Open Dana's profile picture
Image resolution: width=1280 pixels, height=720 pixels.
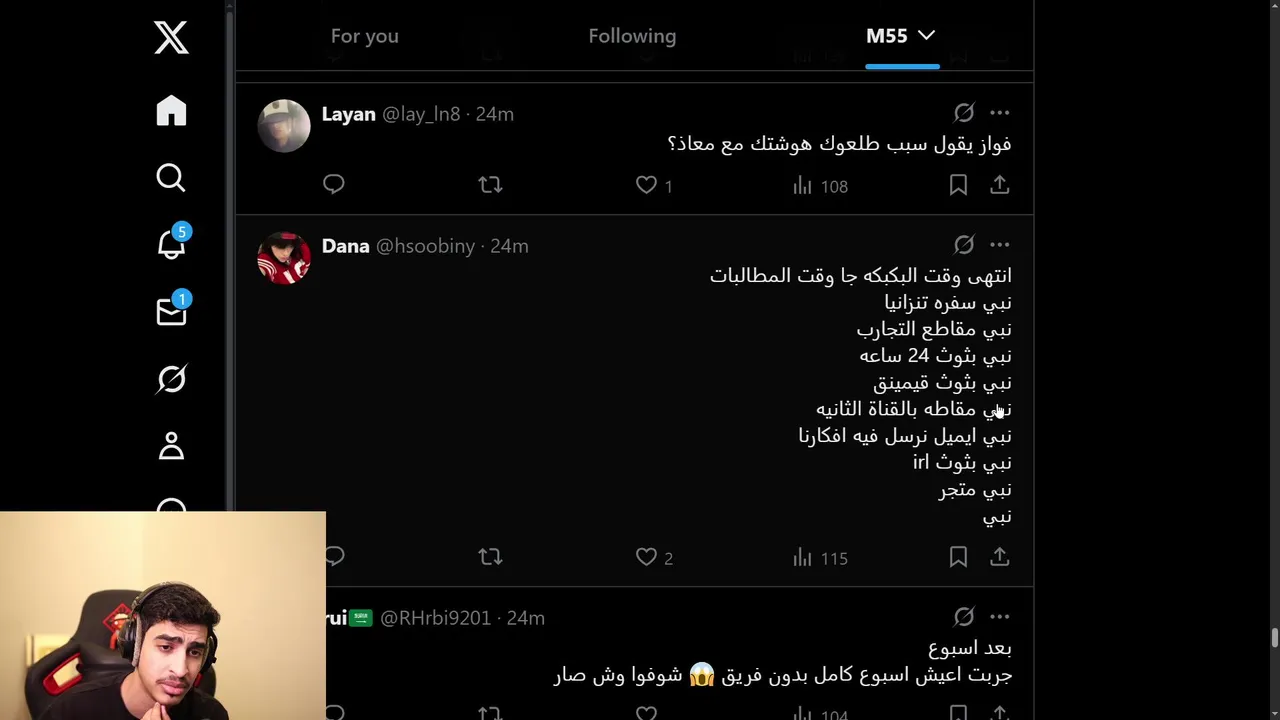[284, 258]
